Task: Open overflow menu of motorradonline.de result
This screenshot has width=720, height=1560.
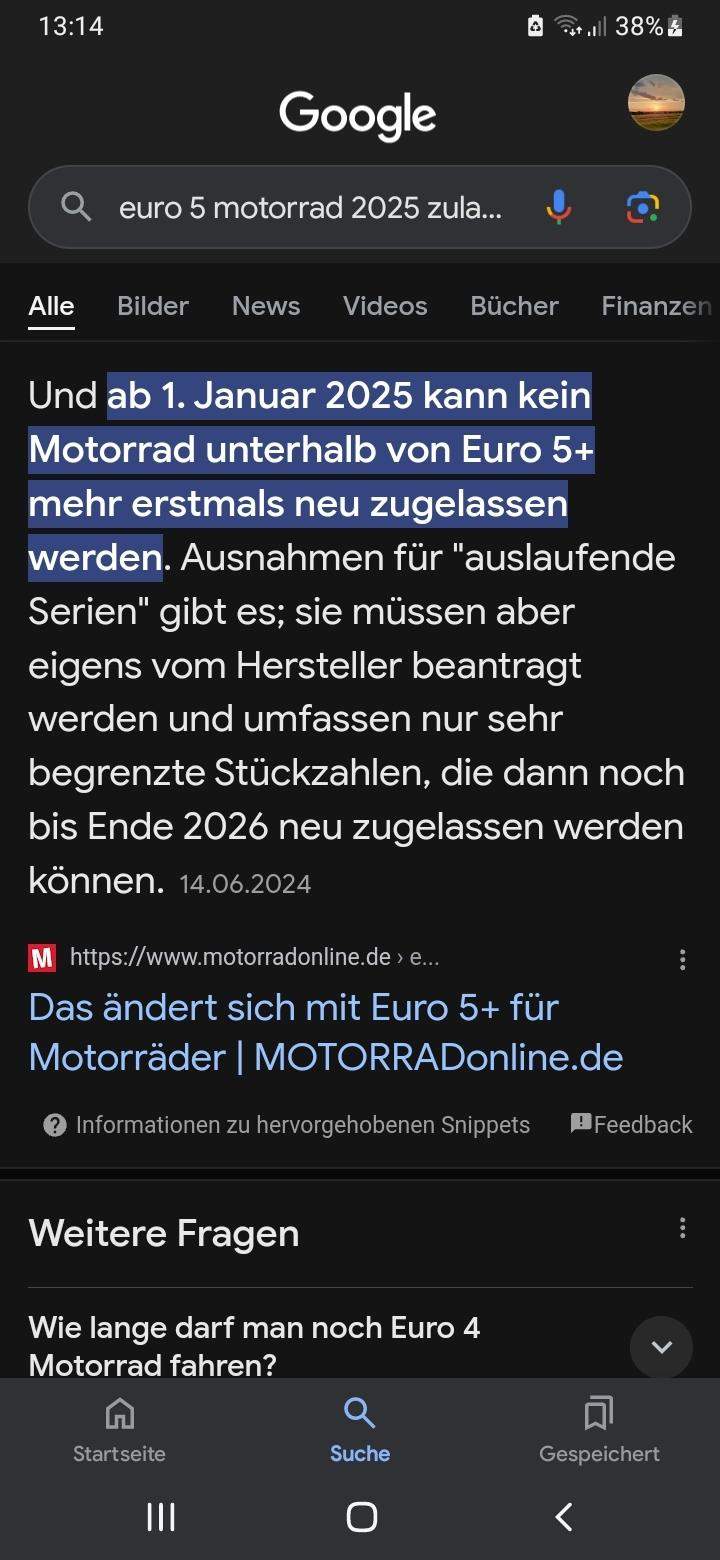Action: (x=682, y=960)
